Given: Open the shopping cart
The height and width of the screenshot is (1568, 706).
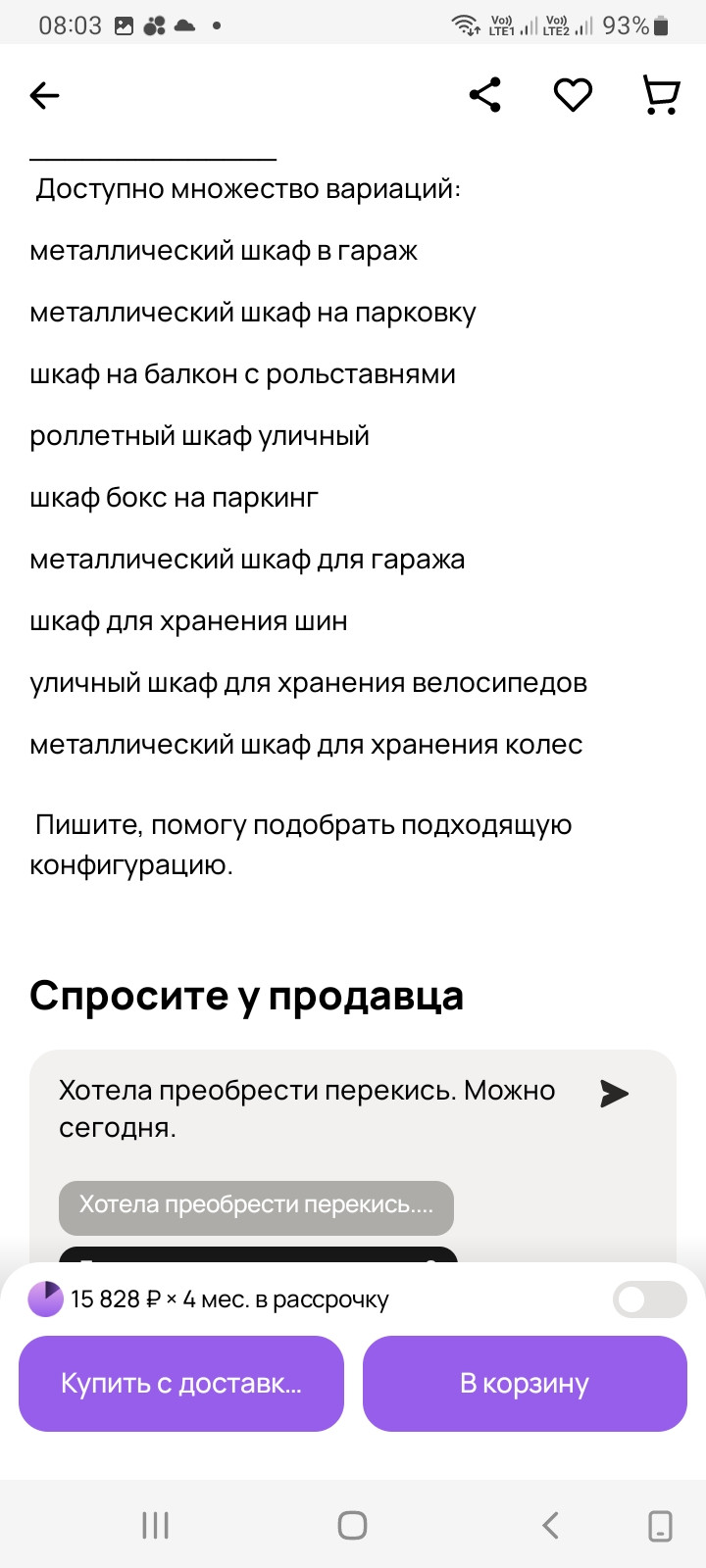Looking at the screenshot, I should coord(661,95).
